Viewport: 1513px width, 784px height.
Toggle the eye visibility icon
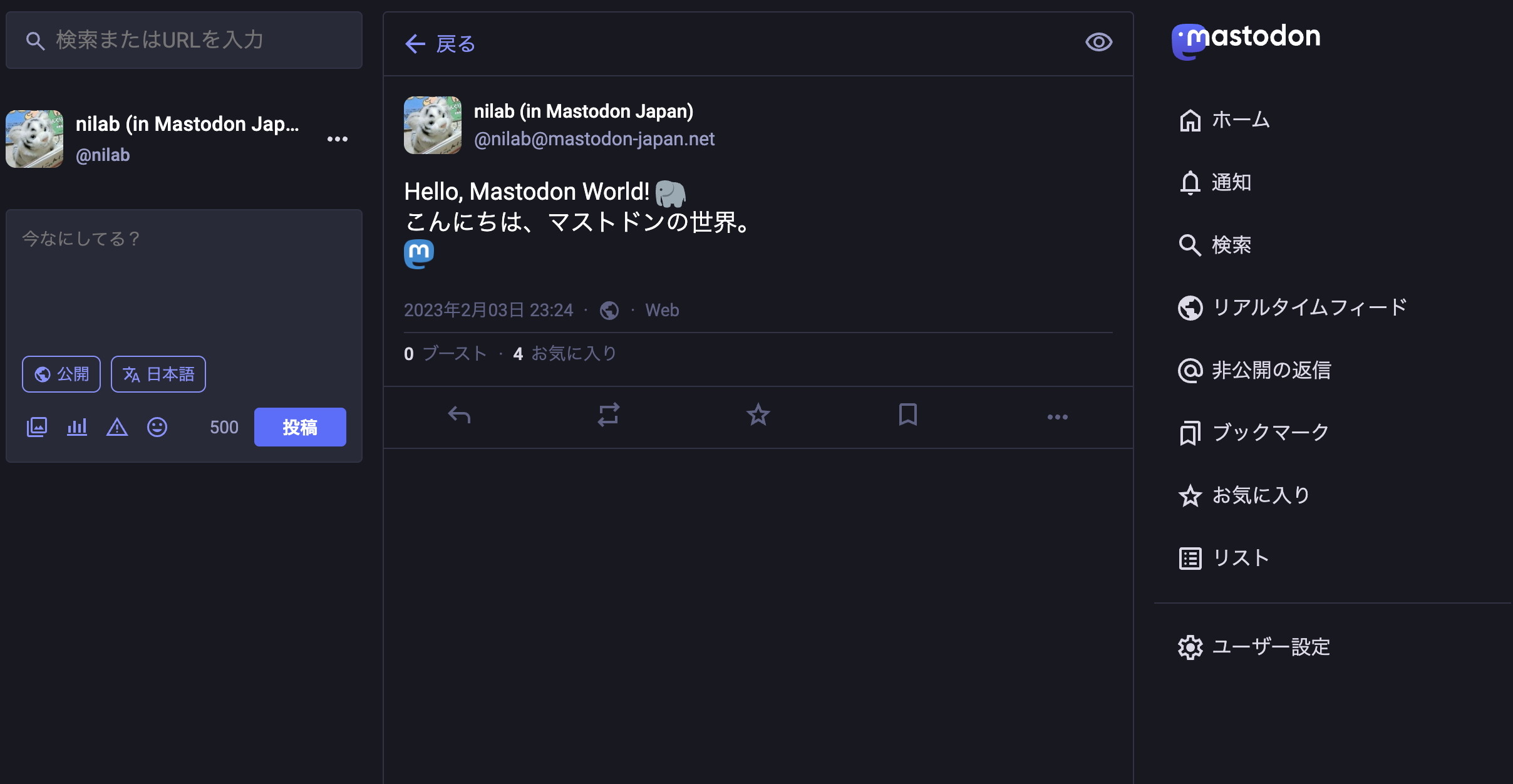point(1098,43)
